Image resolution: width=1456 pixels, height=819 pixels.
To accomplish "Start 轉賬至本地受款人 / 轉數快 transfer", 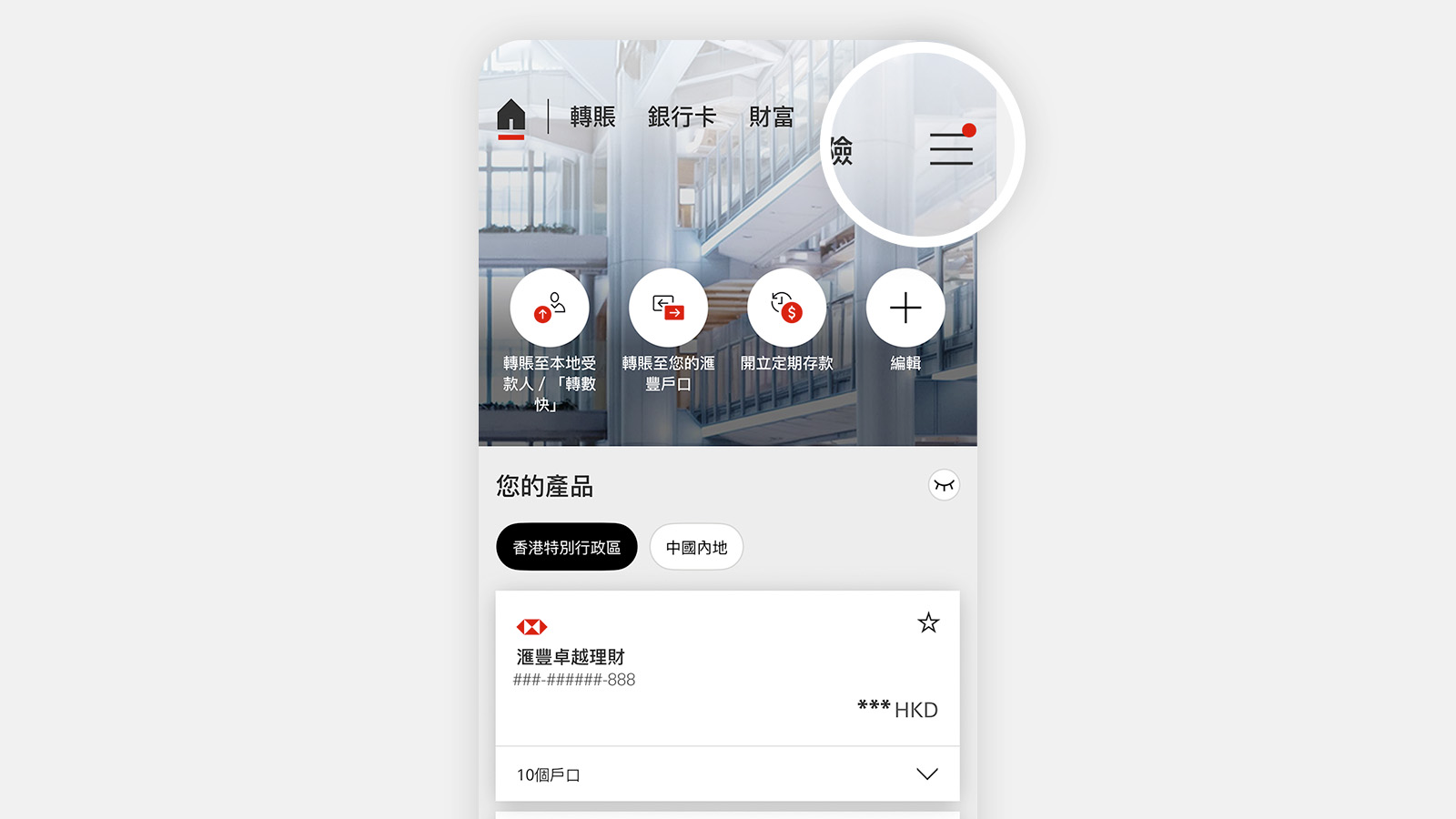I will pos(550,308).
